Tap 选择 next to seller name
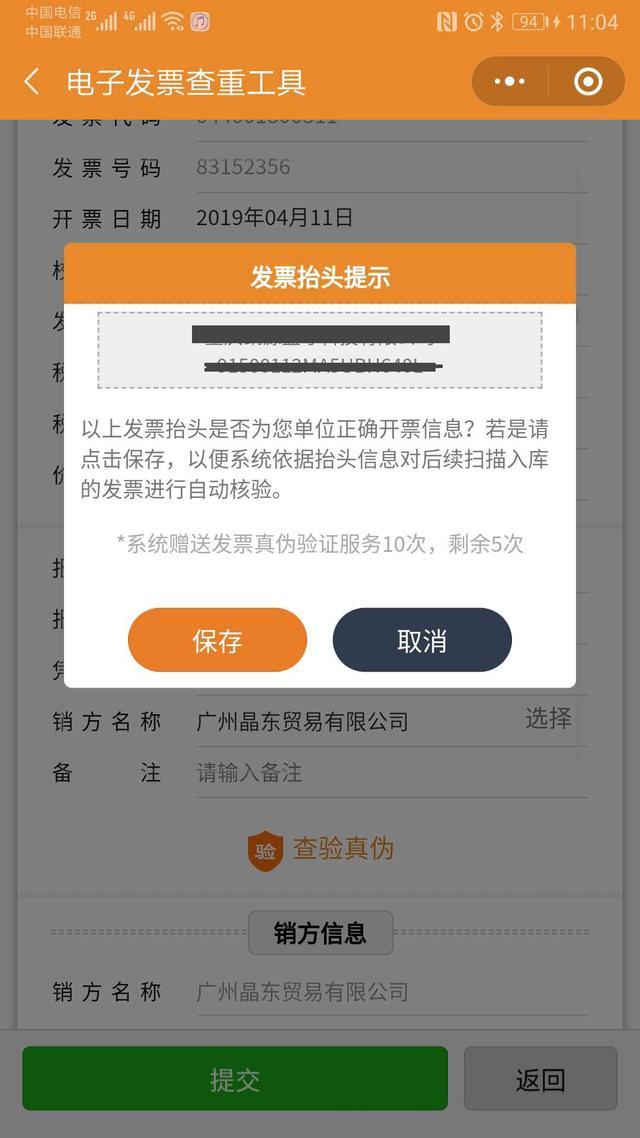640x1138 pixels. click(x=548, y=718)
